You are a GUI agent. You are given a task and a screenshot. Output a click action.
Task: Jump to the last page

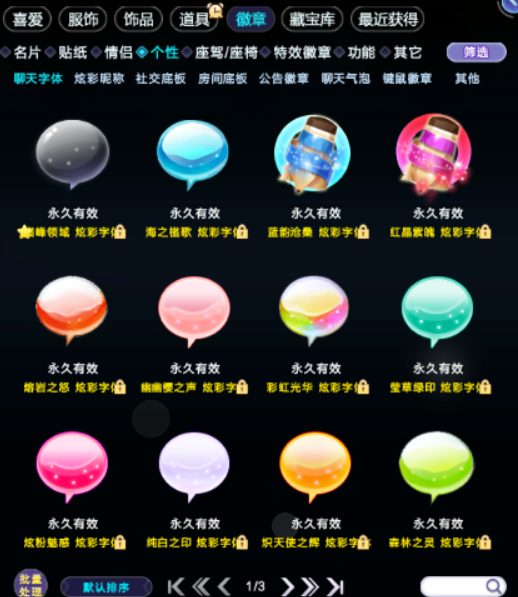[x=336, y=586]
